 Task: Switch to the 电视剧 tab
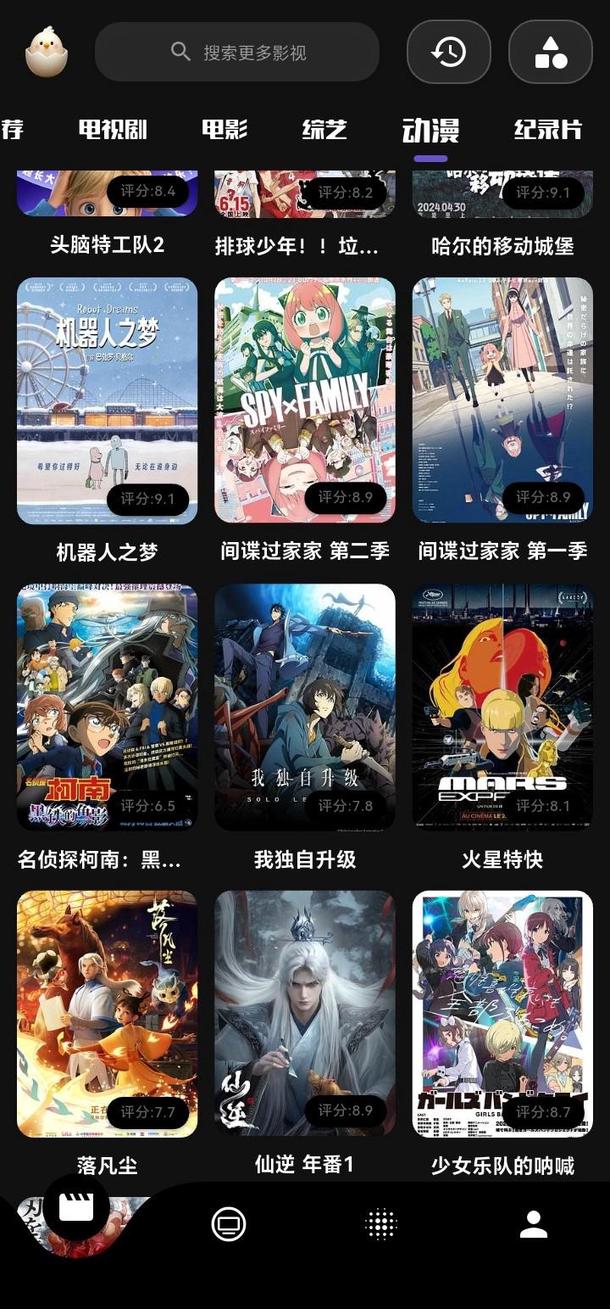[113, 129]
